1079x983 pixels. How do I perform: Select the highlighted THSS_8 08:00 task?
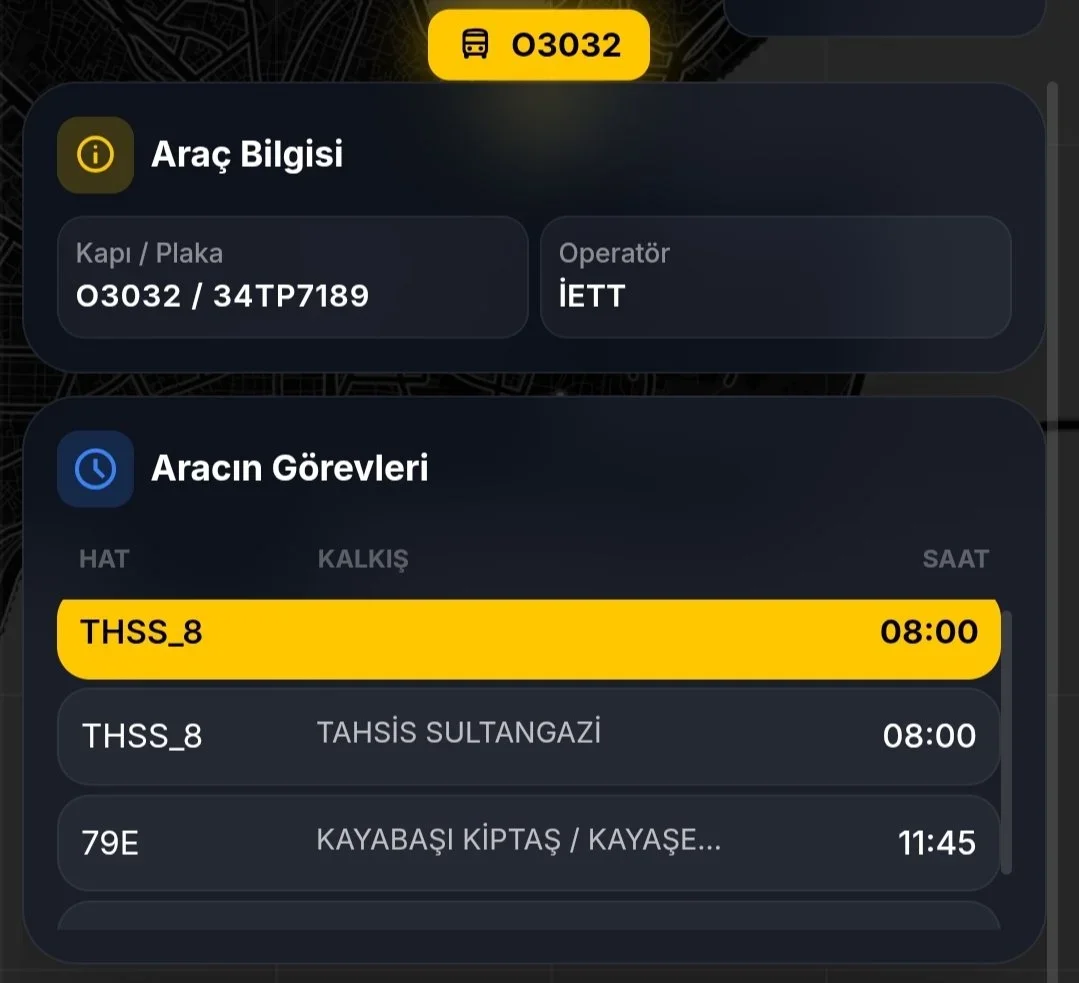click(528, 634)
